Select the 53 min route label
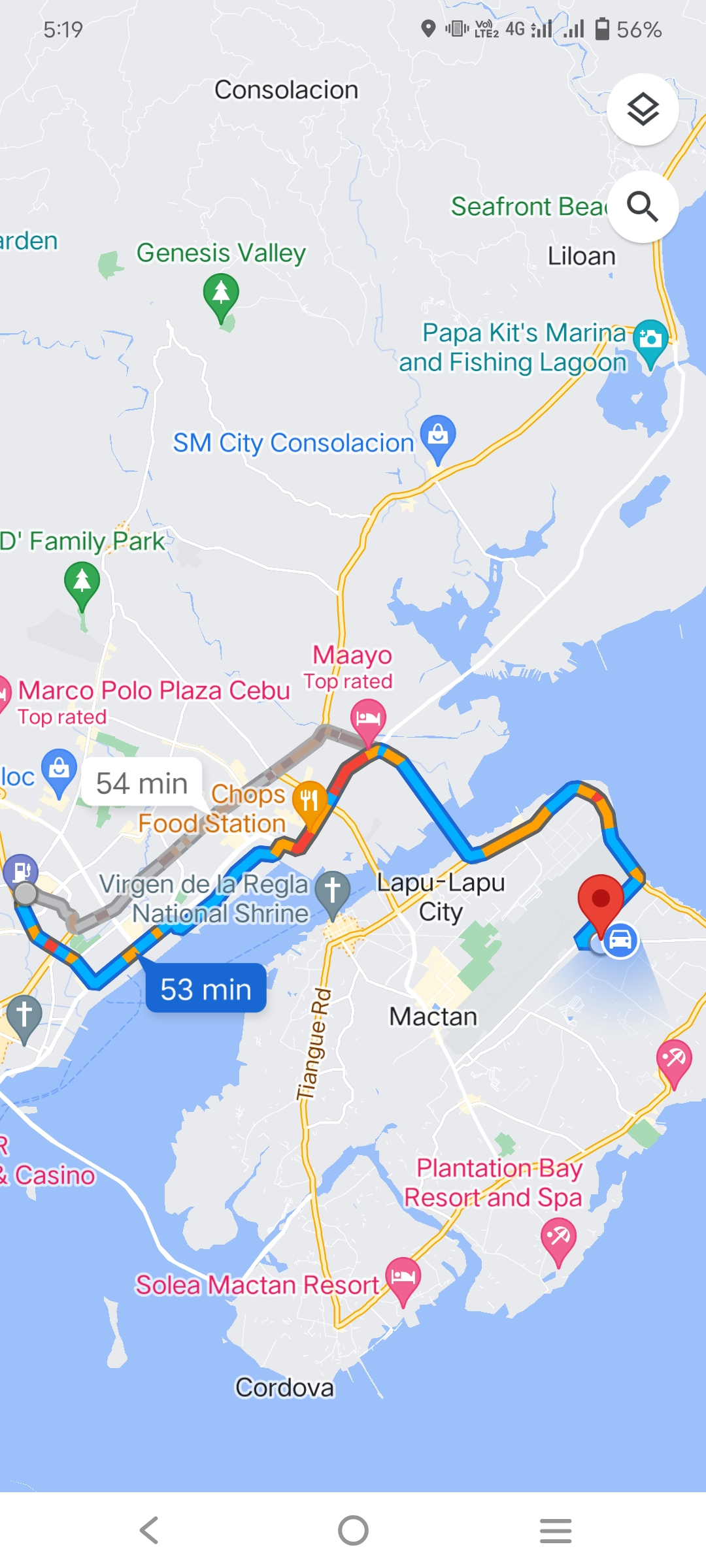The width and height of the screenshot is (706, 1568). point(206,989)
